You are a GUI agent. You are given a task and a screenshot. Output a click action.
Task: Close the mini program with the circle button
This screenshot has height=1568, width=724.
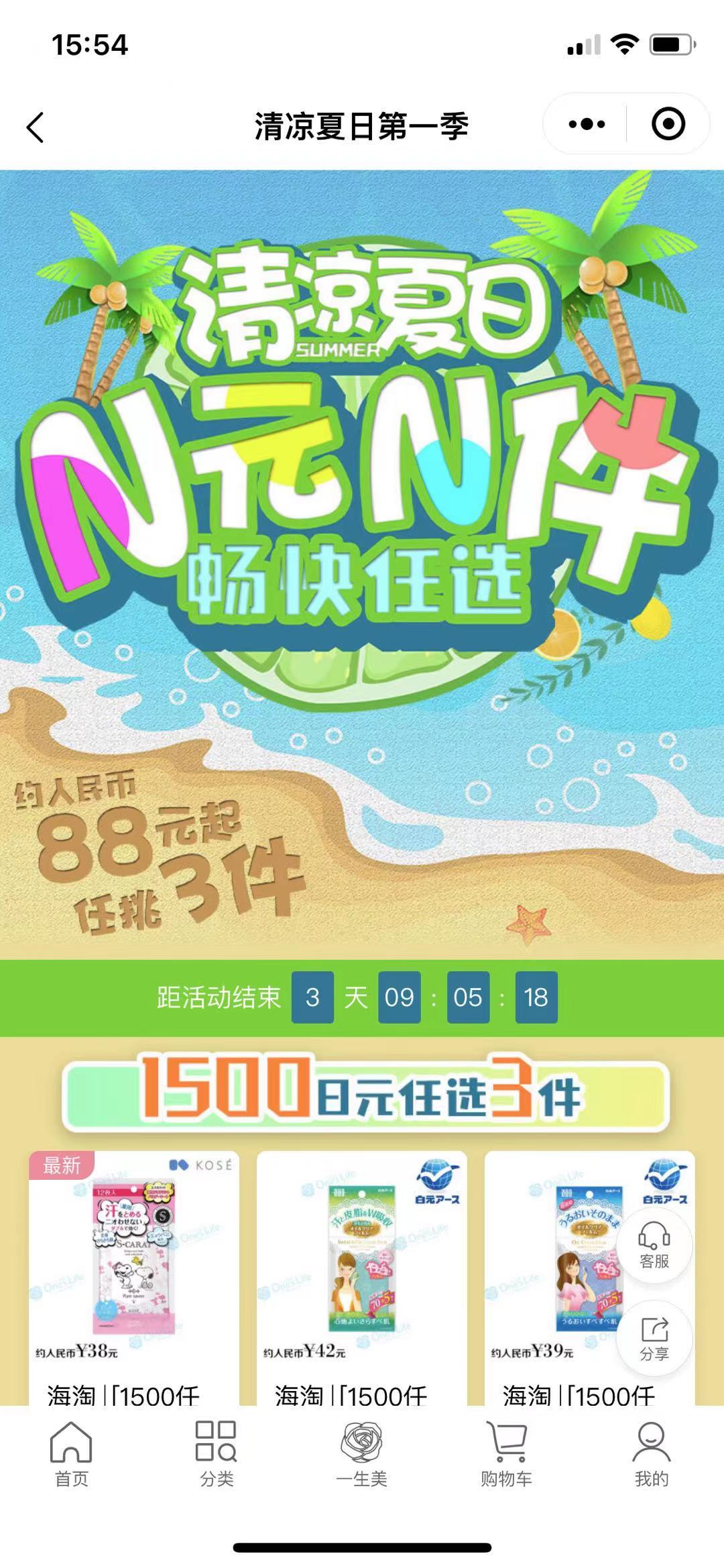(668, 125)
